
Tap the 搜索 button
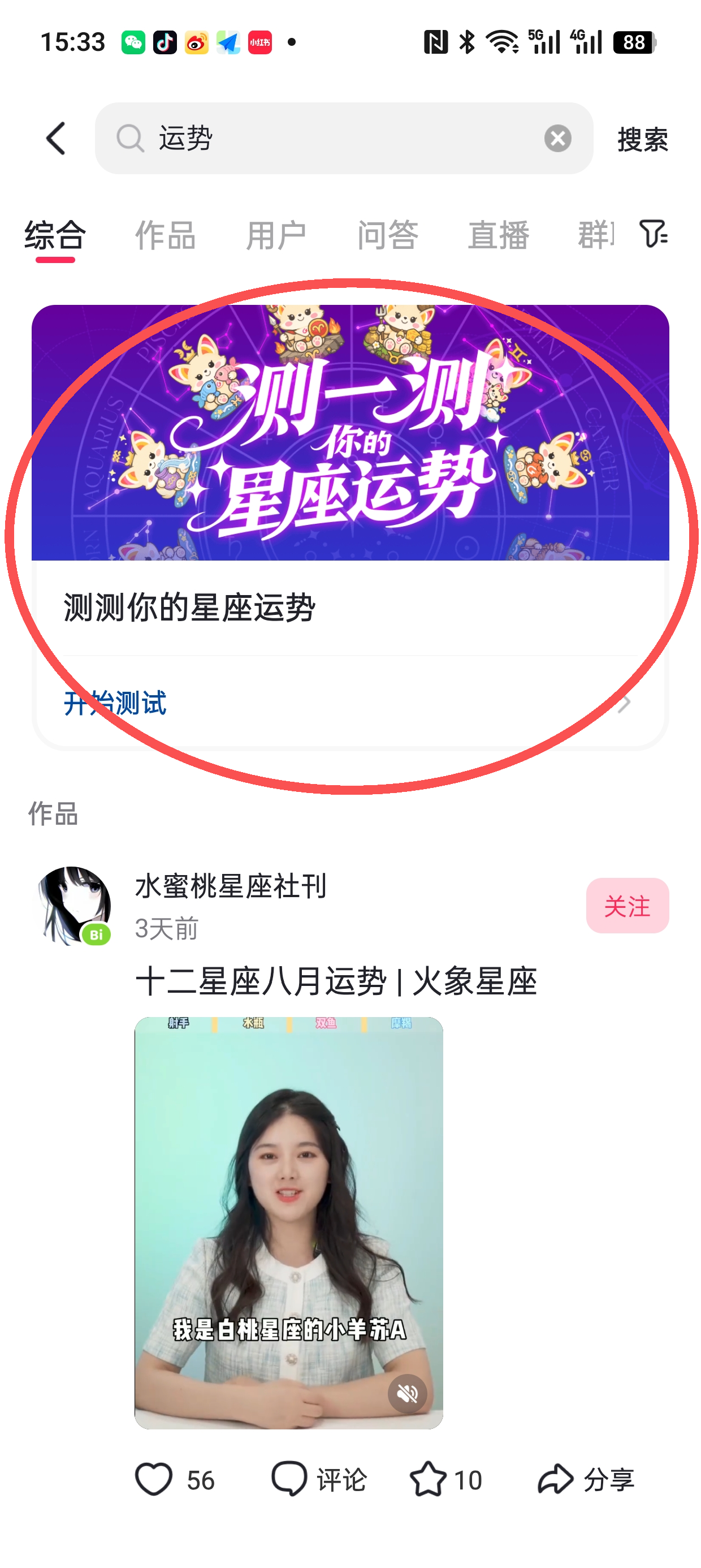click(643, 139)
